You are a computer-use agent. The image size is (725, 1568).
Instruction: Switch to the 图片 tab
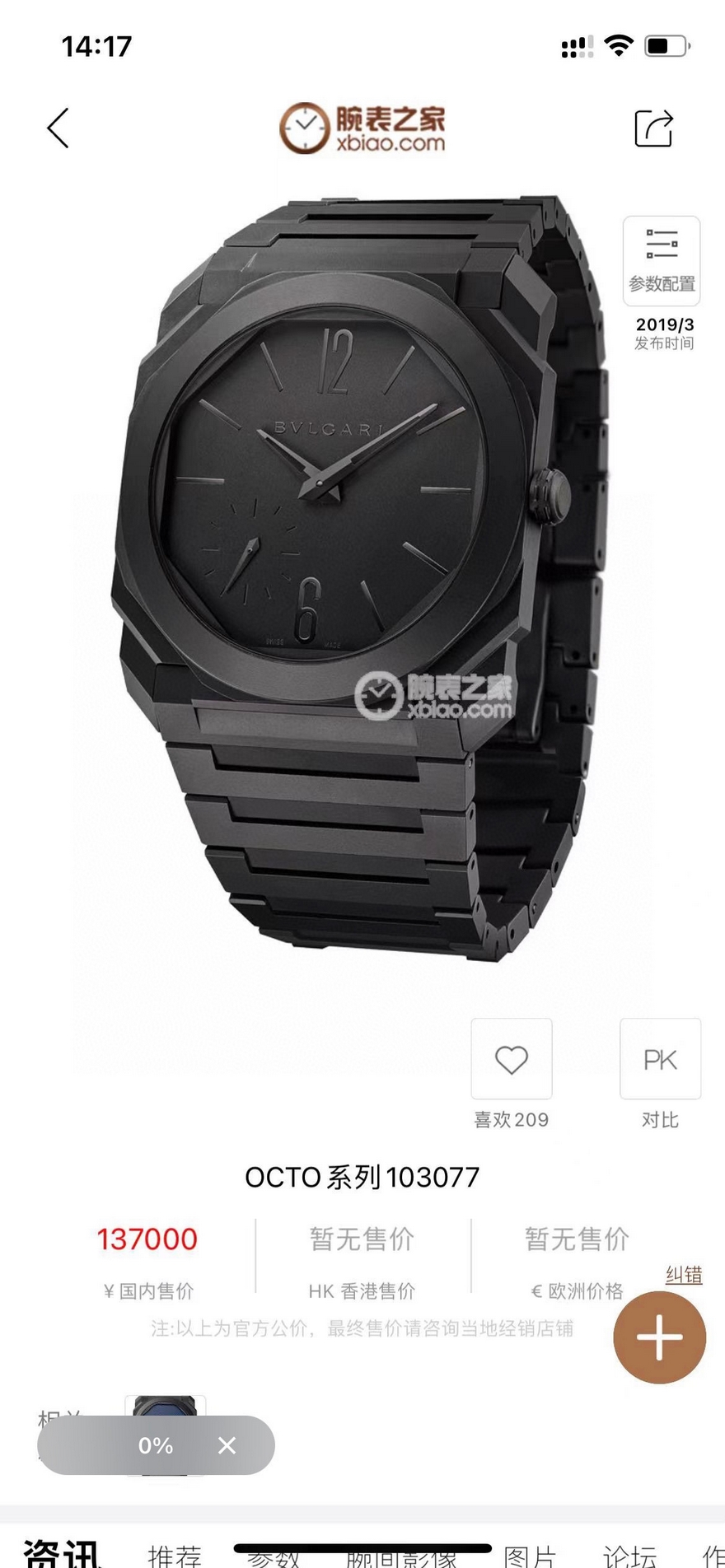pos(530,1556)
